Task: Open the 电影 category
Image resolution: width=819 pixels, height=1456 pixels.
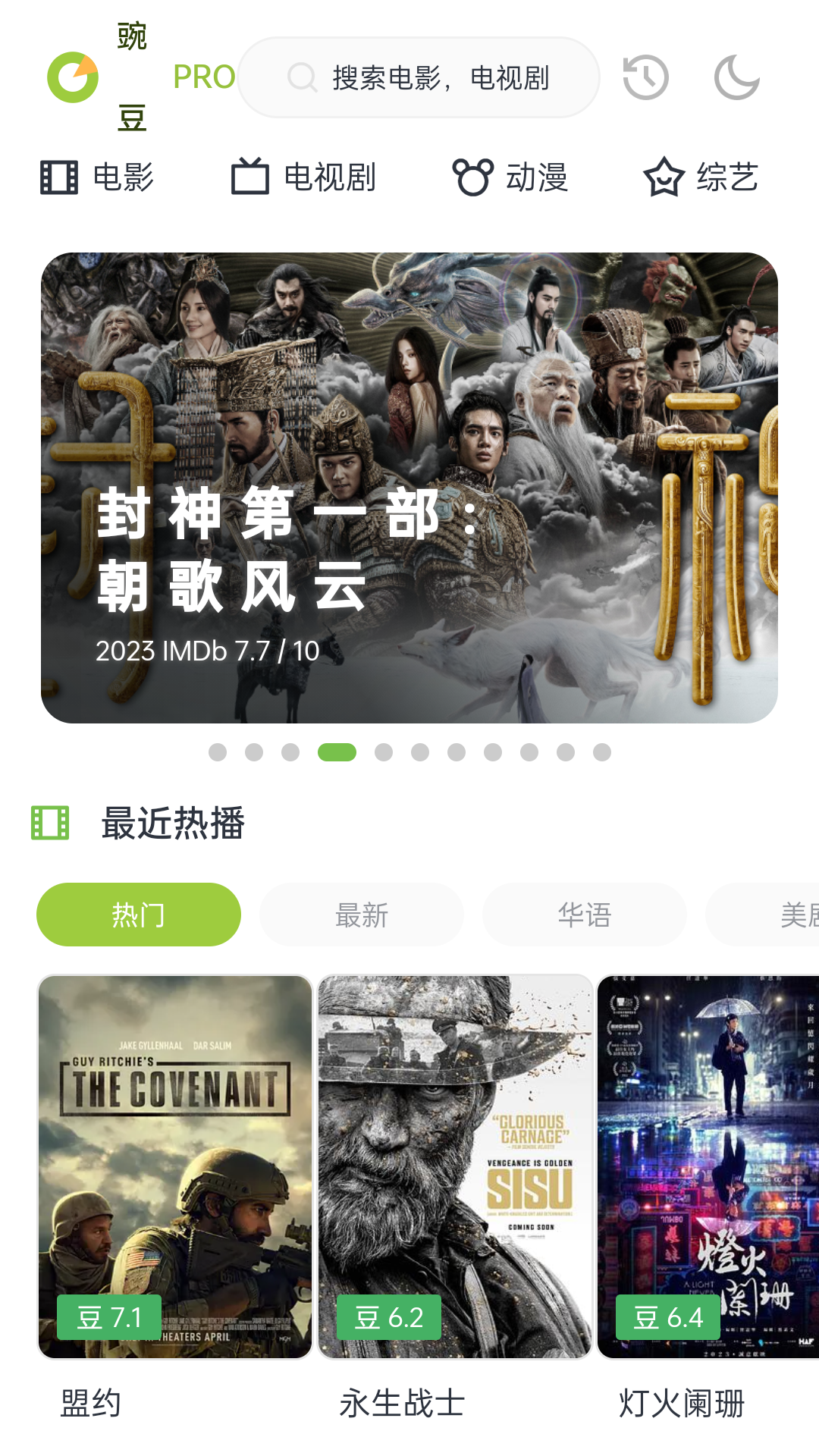Action: 97,177
